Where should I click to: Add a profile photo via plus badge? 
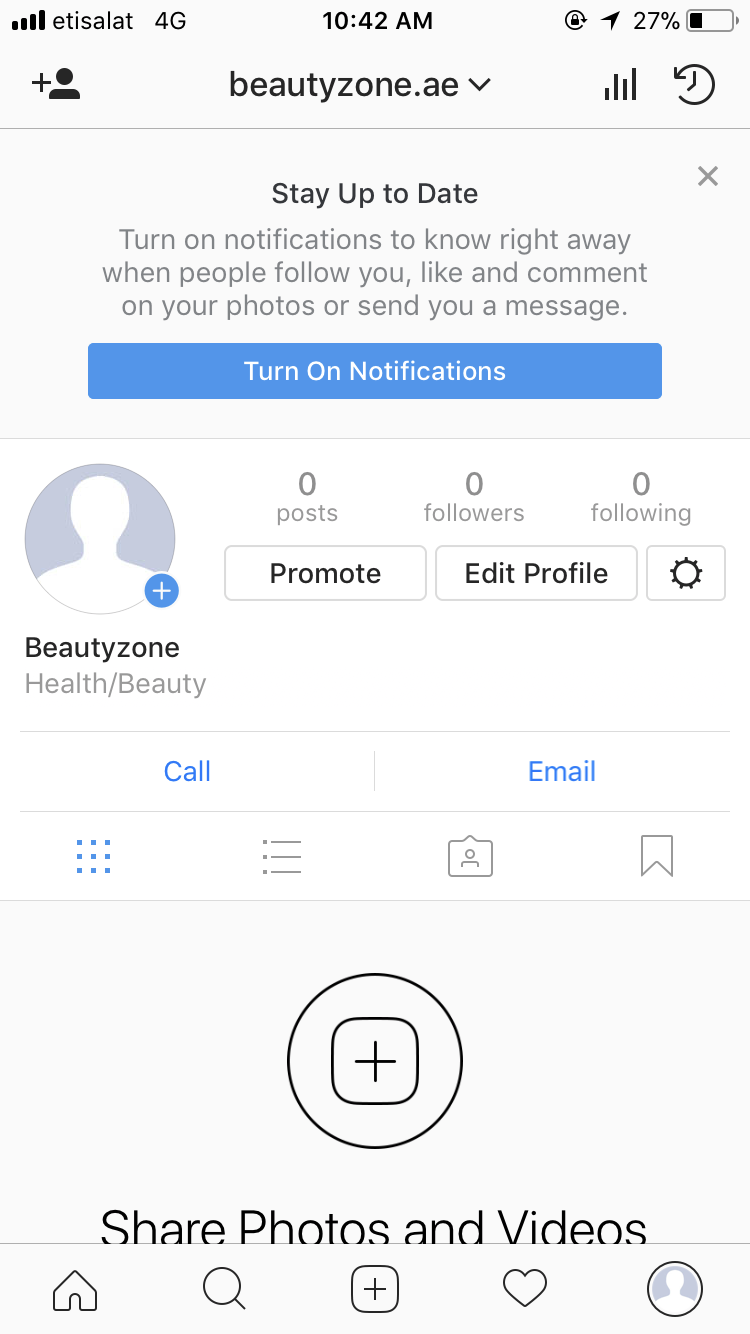tap(161, 591)
